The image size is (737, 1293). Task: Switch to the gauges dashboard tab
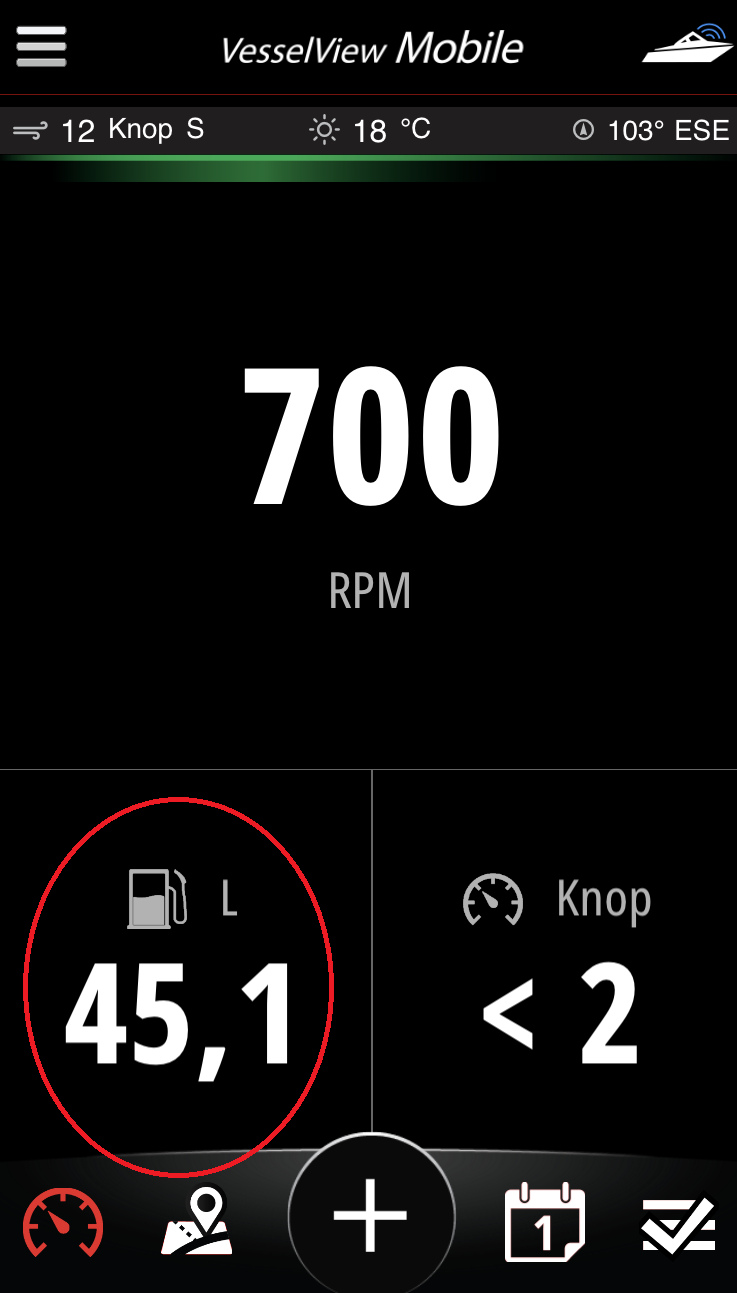(63, 1221)
